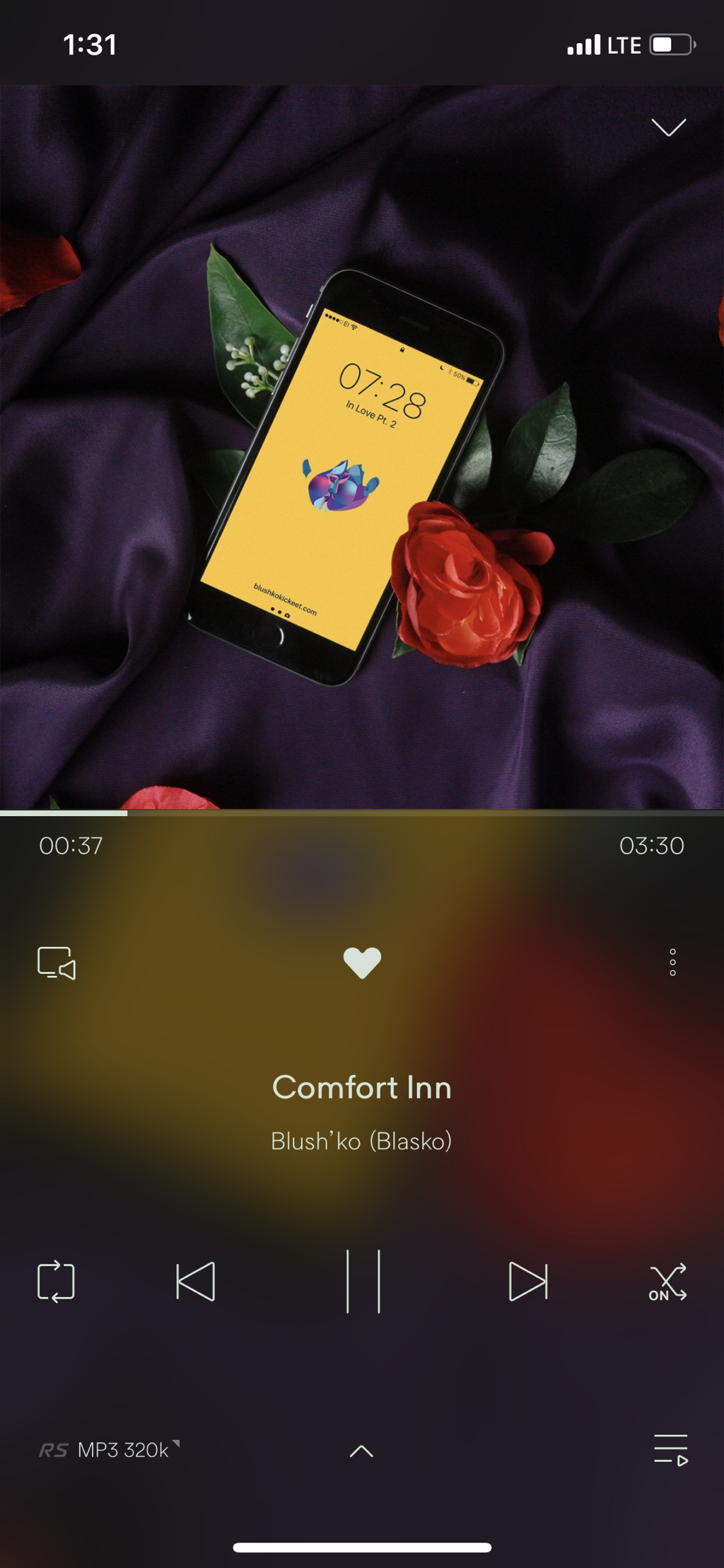Open the cast to device icon
Screen dimensions: 724x1568
coord(57,963)
